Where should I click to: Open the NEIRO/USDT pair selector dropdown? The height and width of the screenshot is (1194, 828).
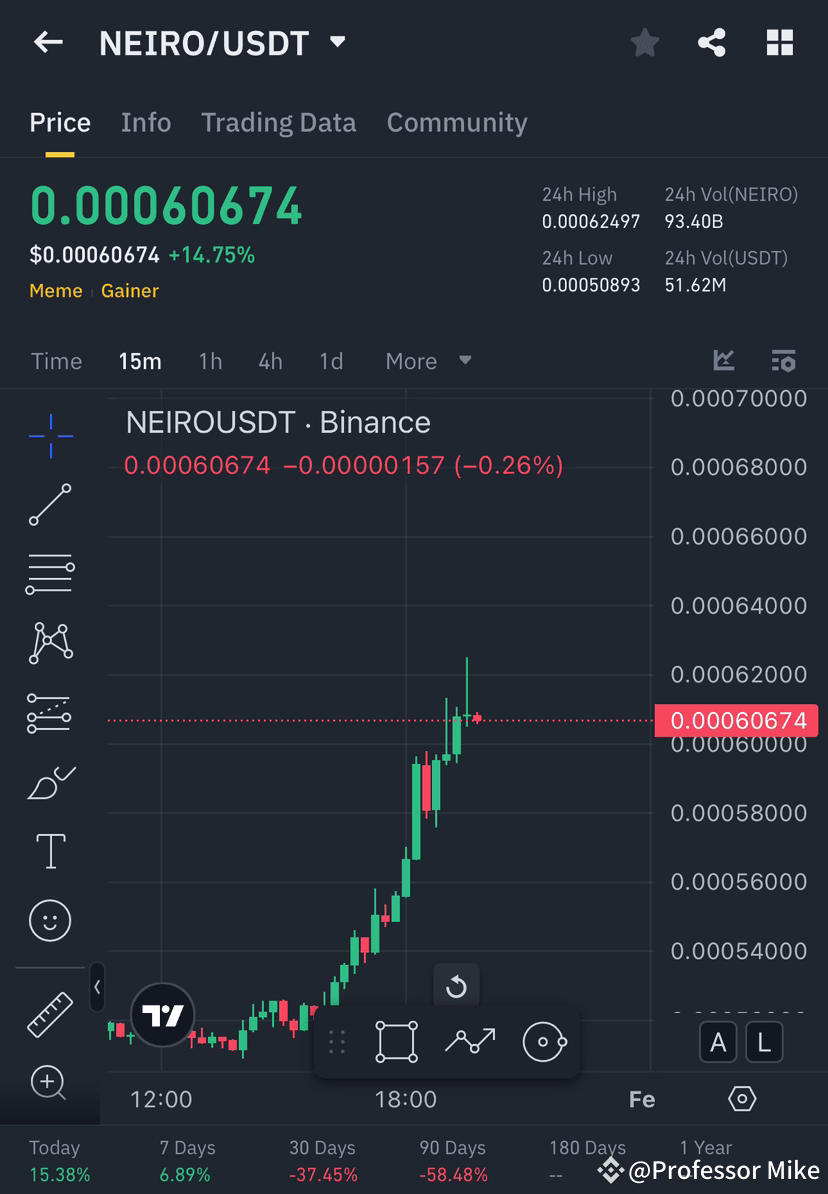coord(337,42)
